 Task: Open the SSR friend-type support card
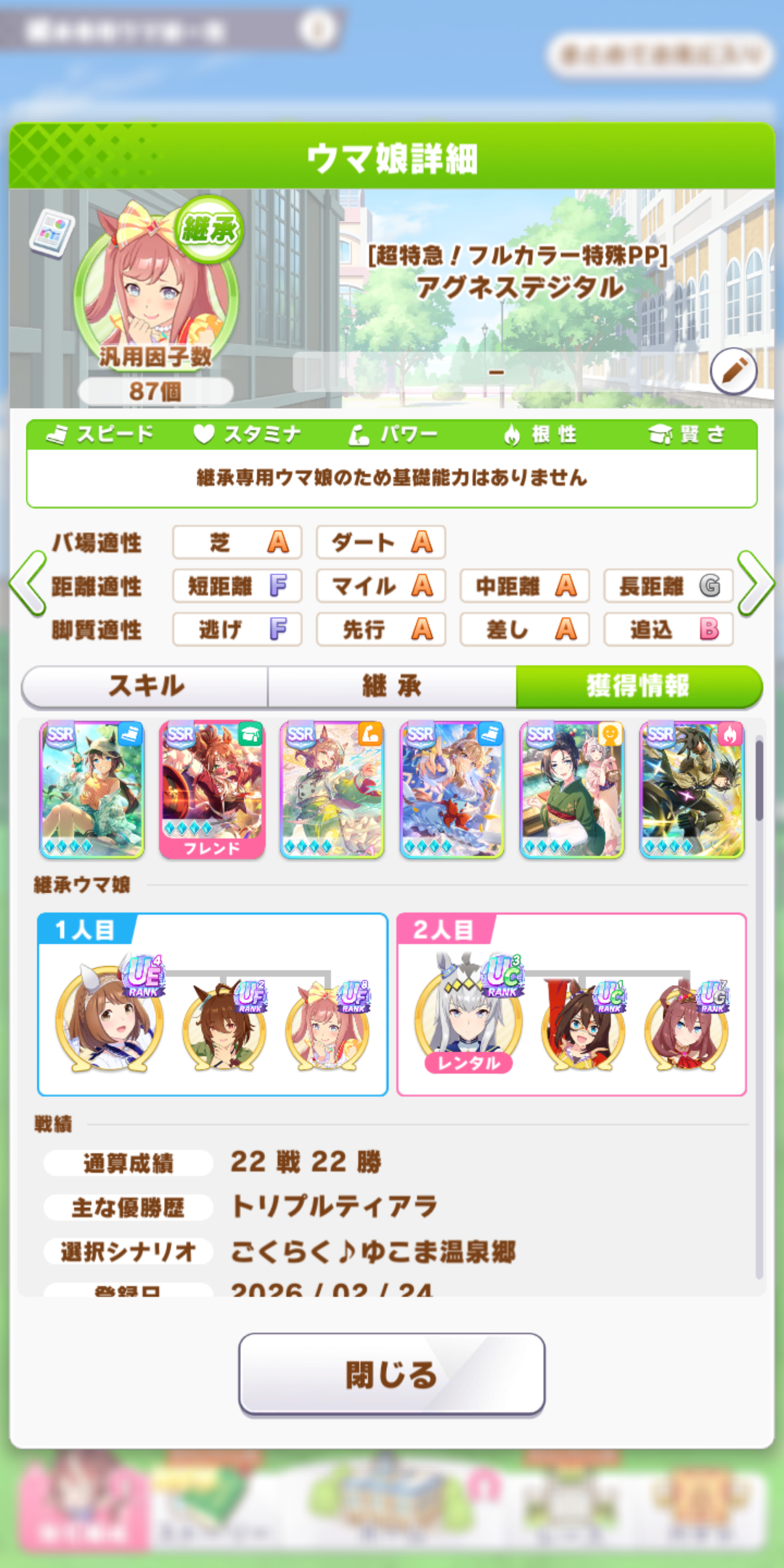point(572,790)
